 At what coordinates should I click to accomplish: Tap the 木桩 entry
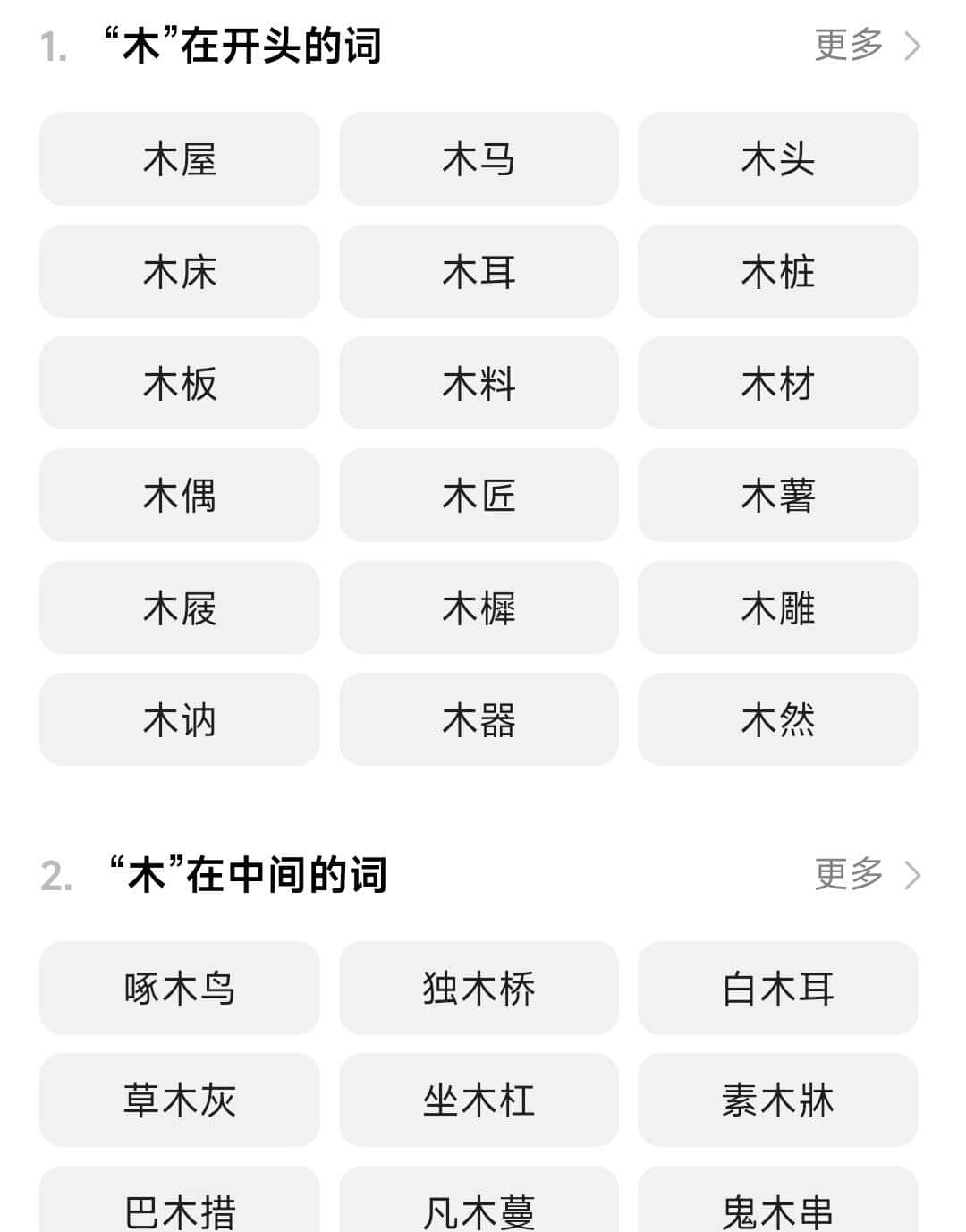777,272
